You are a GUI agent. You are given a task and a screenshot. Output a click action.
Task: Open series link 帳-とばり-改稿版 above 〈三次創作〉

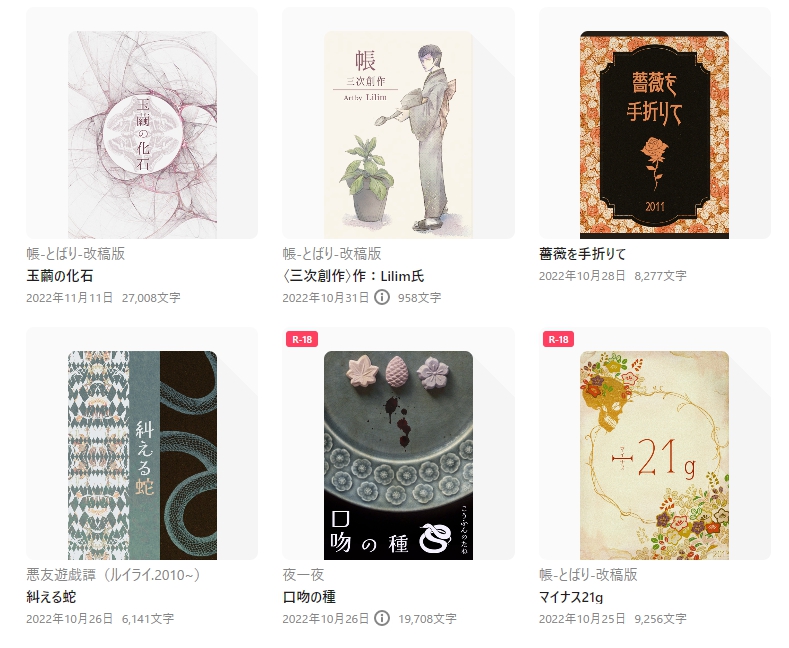click(331, 254)
